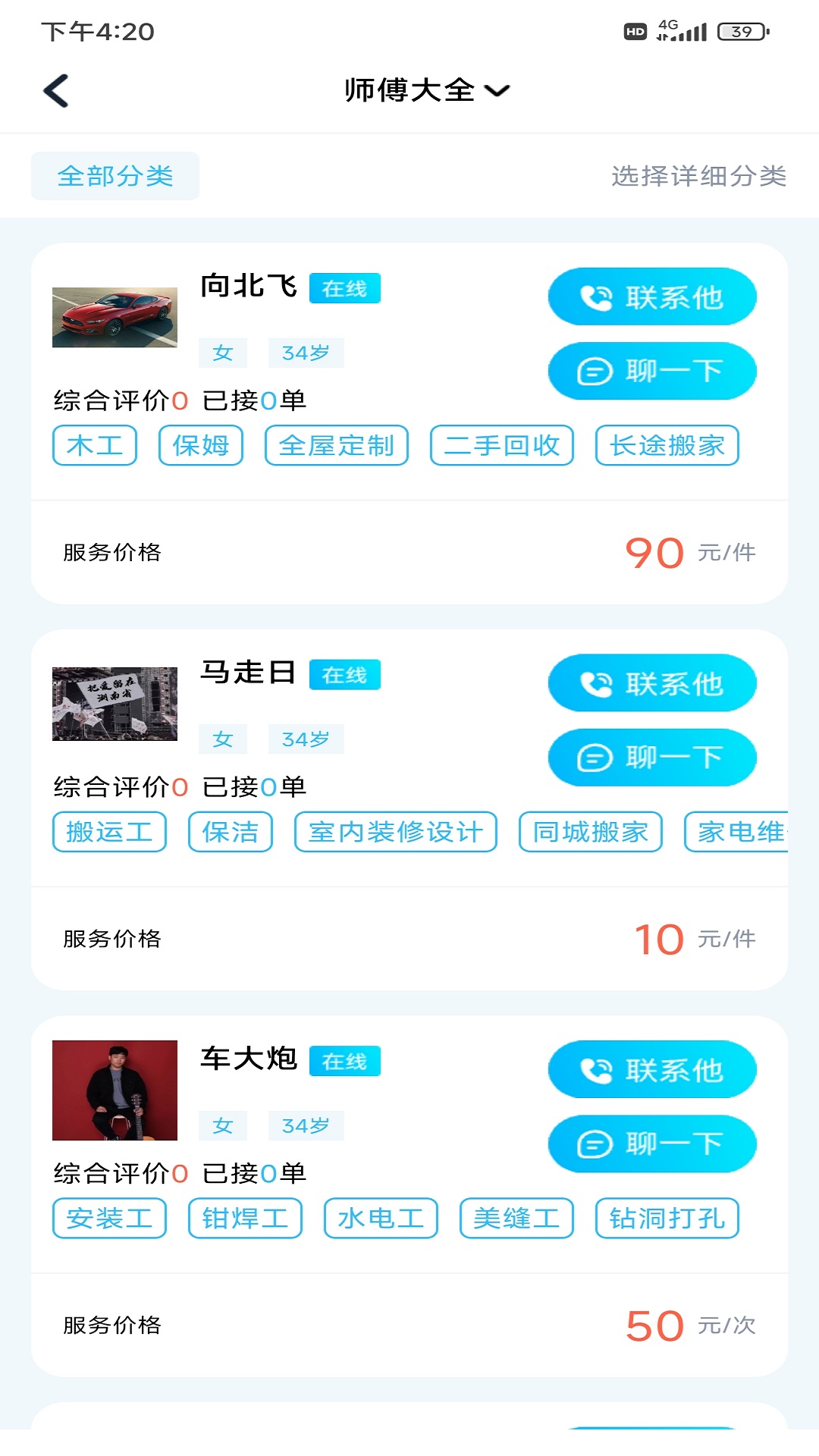Select the 同城搬家 tag on 马走日's card
The width and height of the screenshot is (819, 1456).
coord(590,832)
